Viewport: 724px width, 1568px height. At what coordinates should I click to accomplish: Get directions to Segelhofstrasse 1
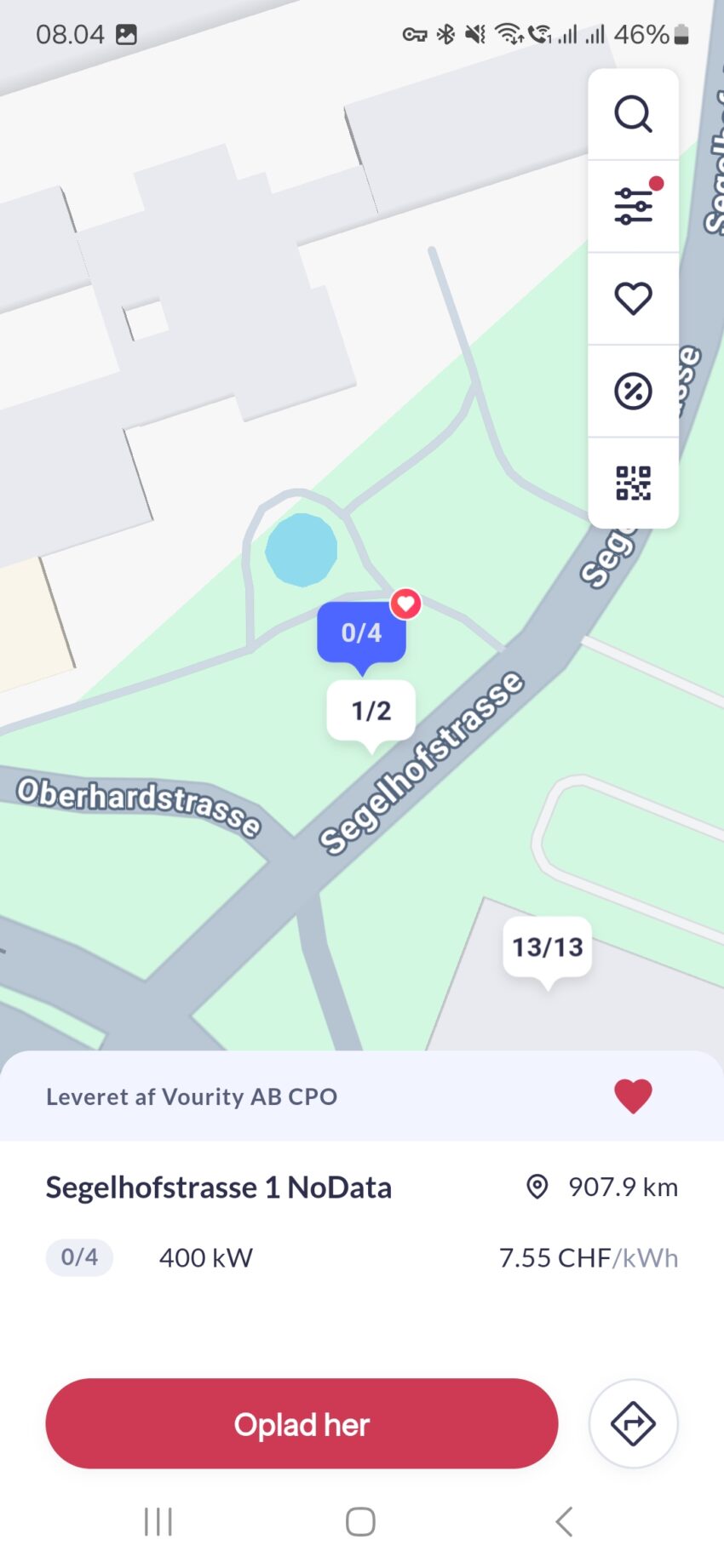click(x=633, y=1423)
